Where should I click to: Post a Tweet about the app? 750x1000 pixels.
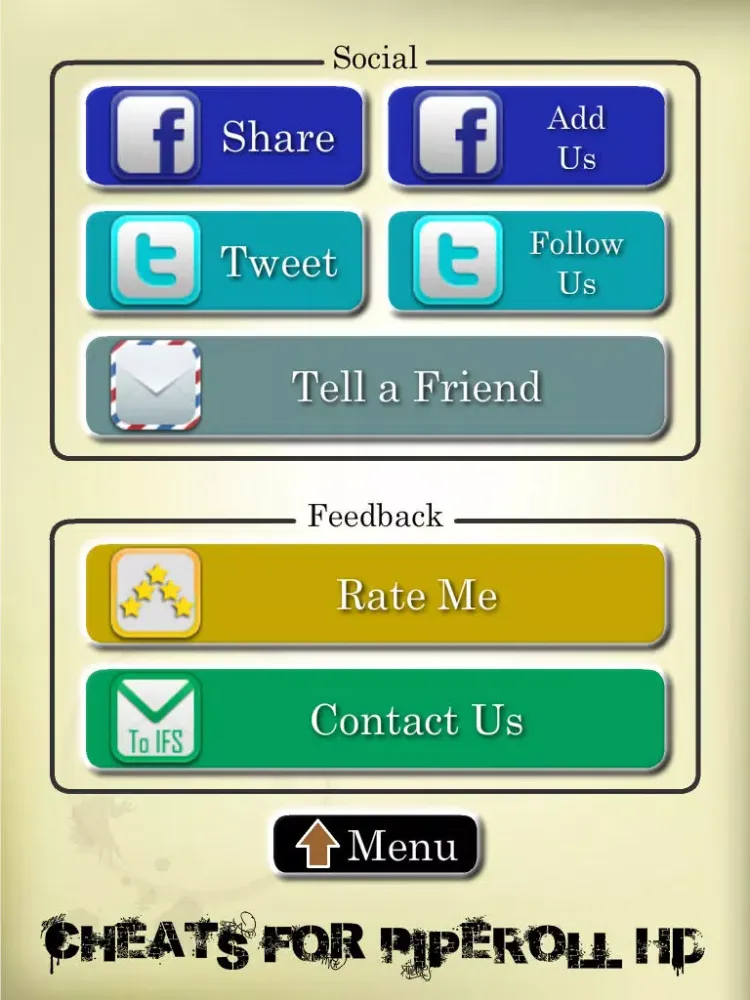pos(224,262)
